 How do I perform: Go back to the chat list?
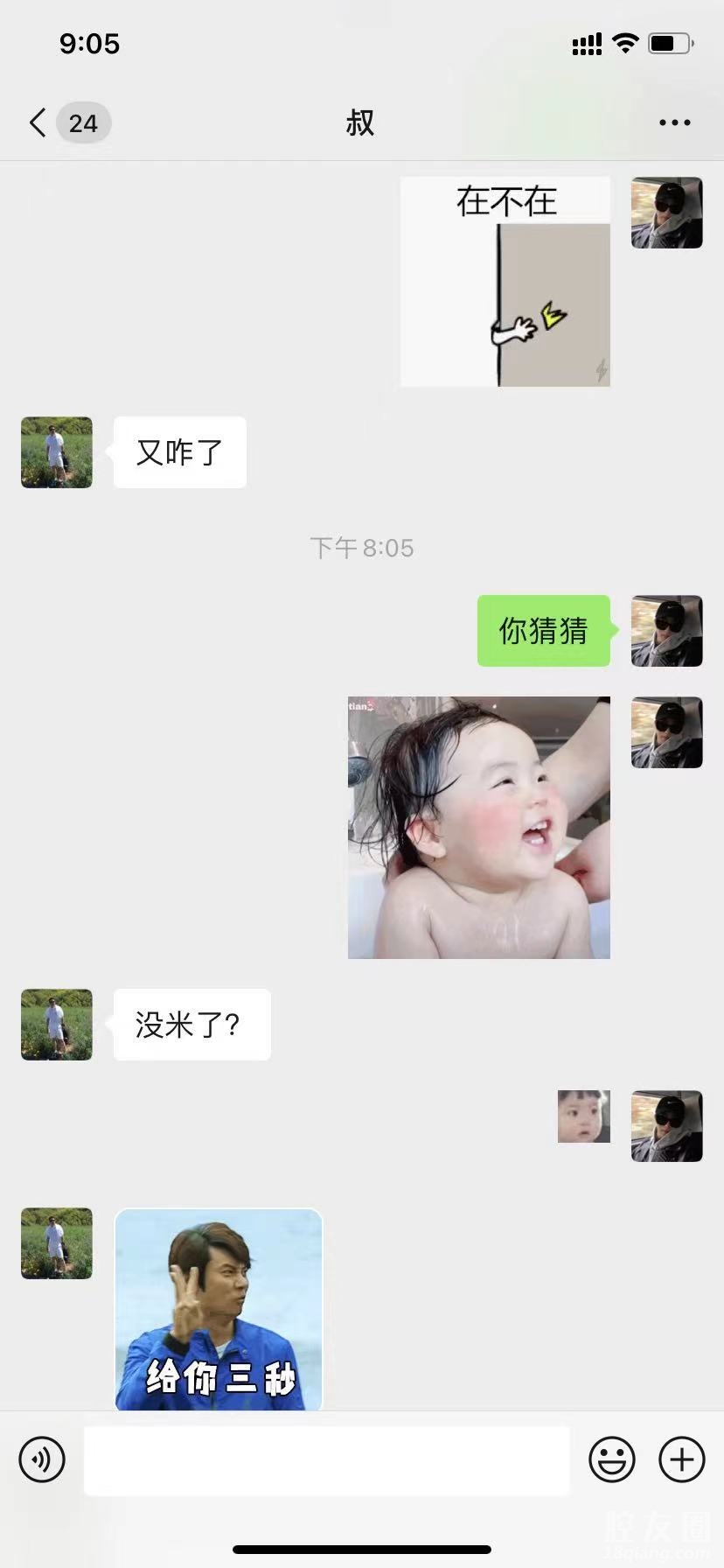38,122
